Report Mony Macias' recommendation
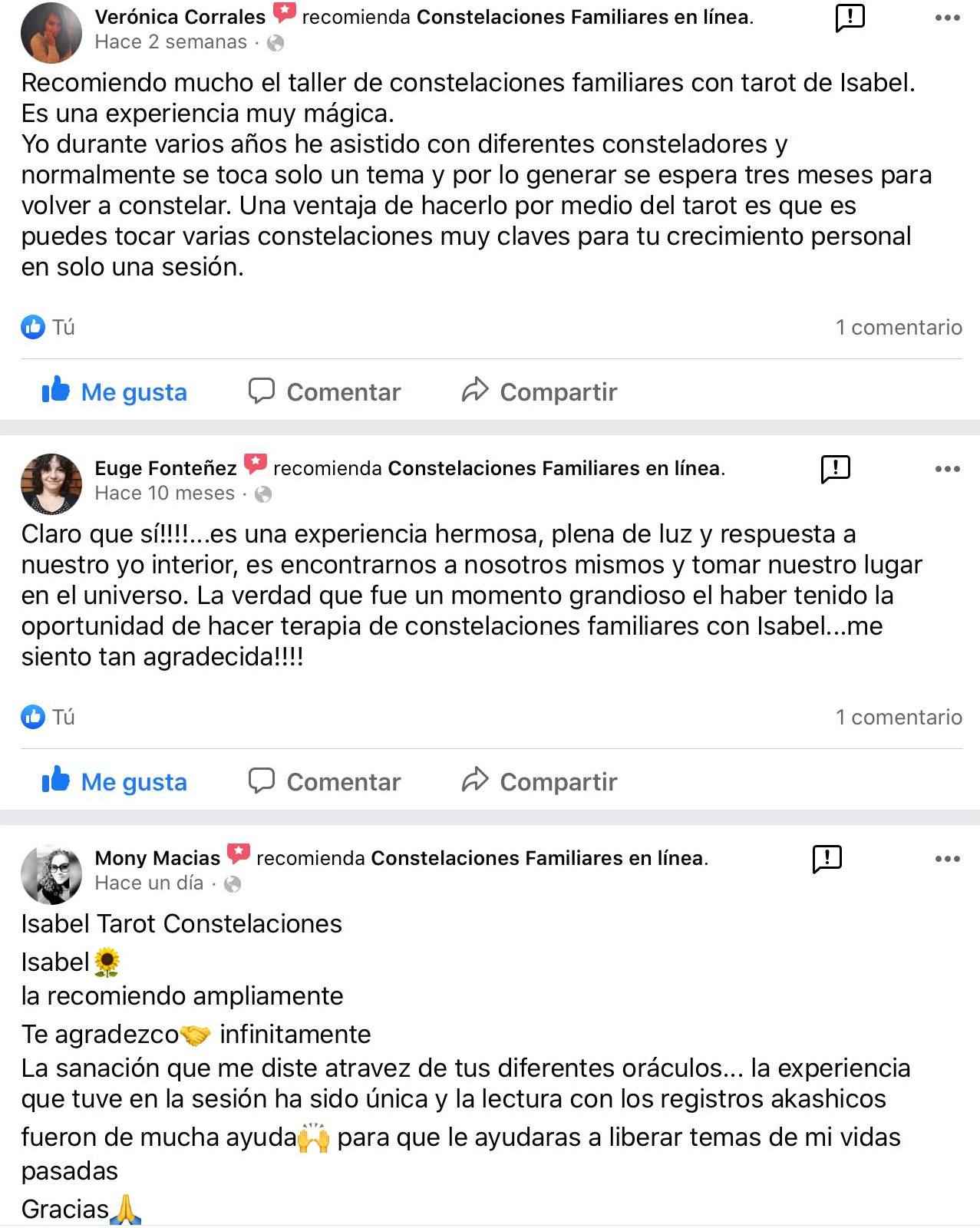 pyautogui.click(x=827, y=858)
